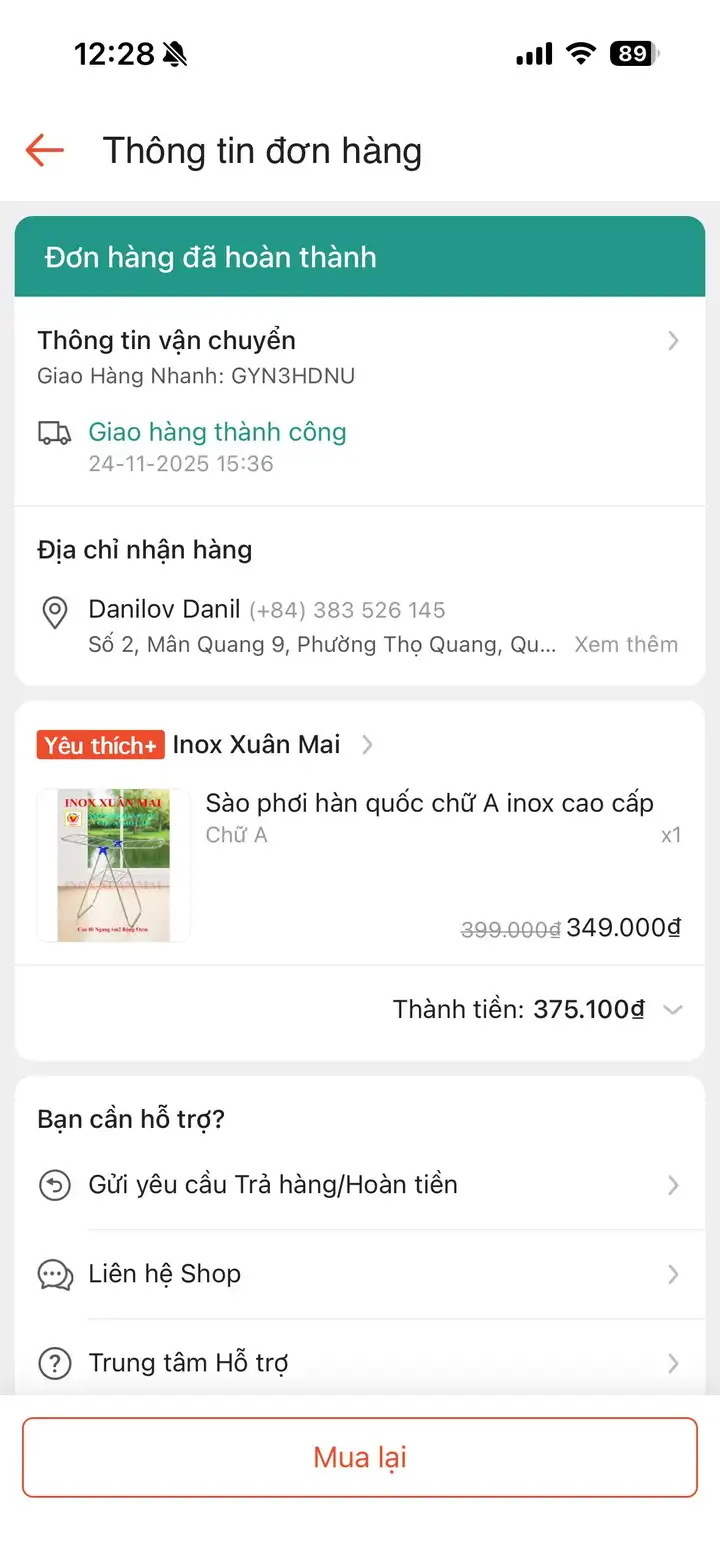
Task: Open Trung tâm Hỗ trợ help center
Action: click(x=360, y=1363)
